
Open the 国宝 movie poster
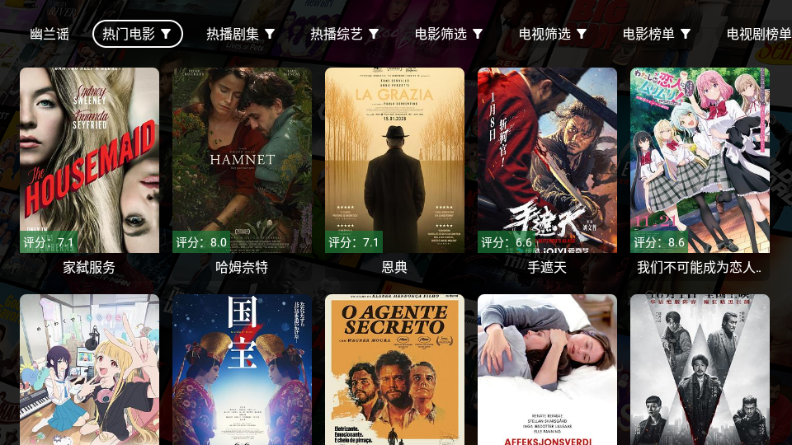[x=242, y=370]
